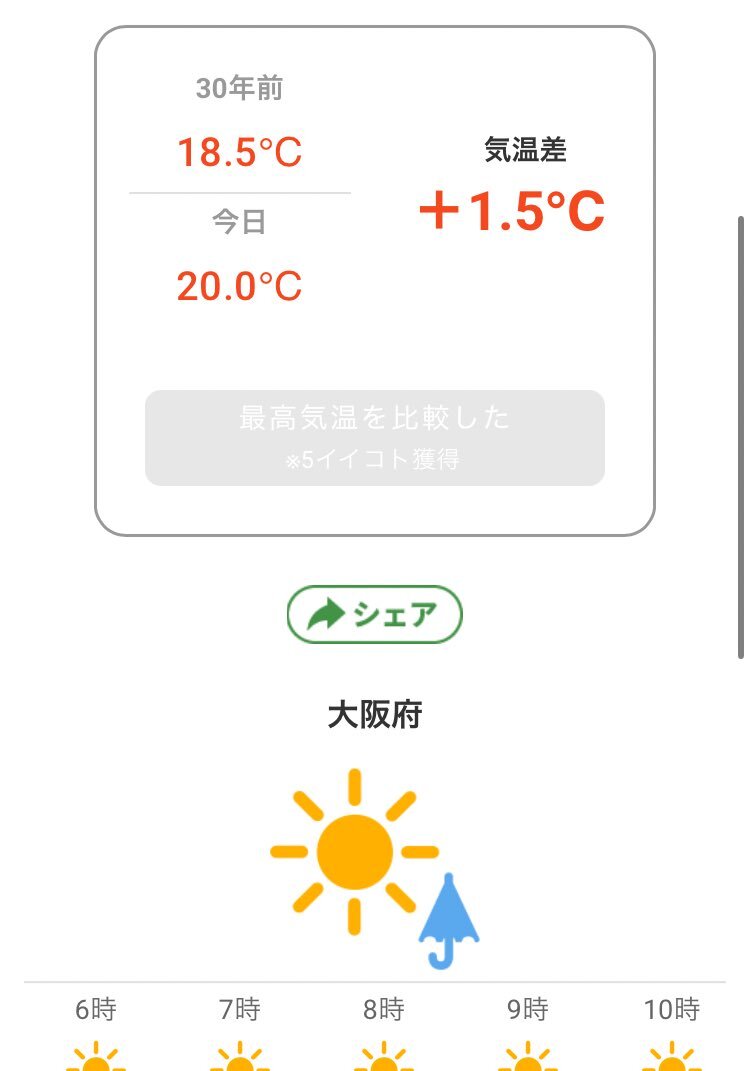Tap the 最高気温を比較した button

tap(375, 438)
